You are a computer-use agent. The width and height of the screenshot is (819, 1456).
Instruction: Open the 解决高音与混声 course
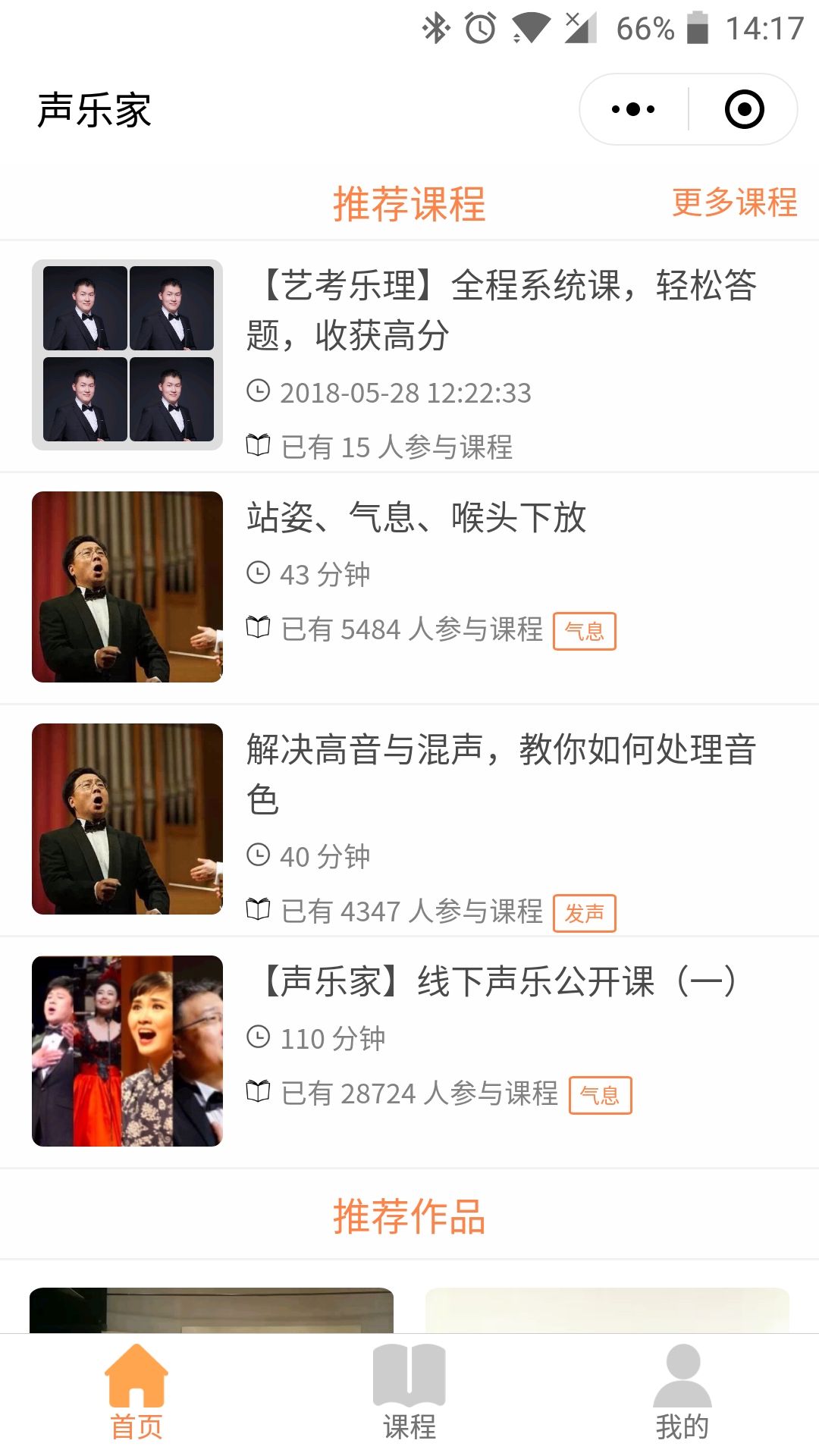click(x=500, y=773)
